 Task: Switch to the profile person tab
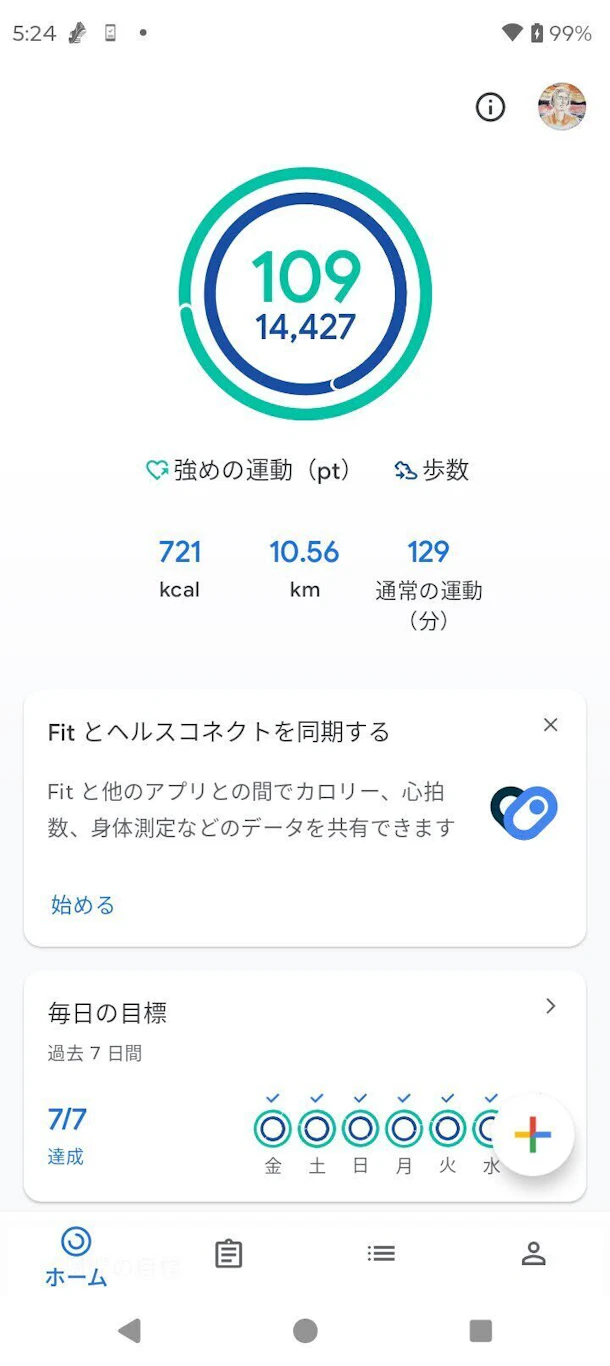pyautogui.click(x=533, y=1254)
